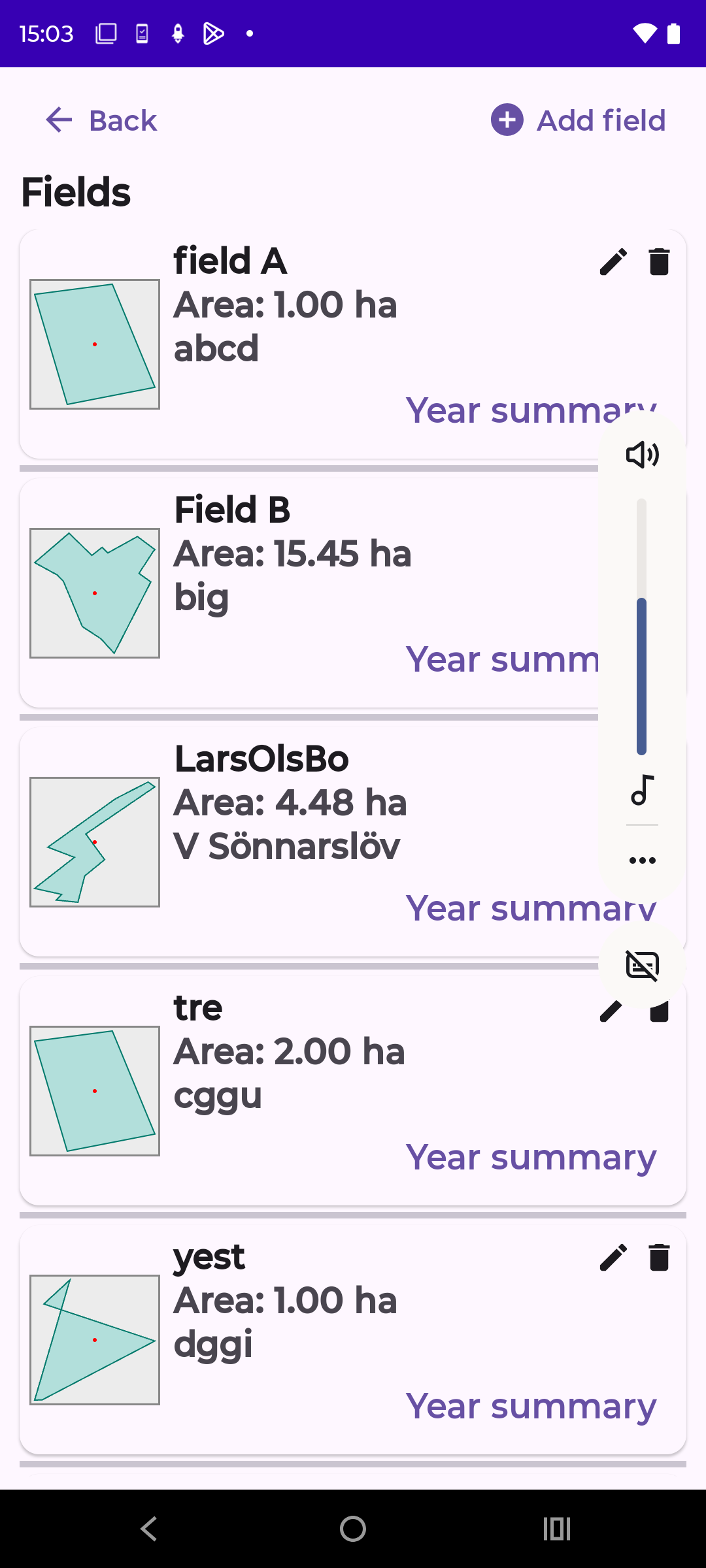The image size is (706, 1568).
Task: Delete field A with the trash icon
Action: 658,262
